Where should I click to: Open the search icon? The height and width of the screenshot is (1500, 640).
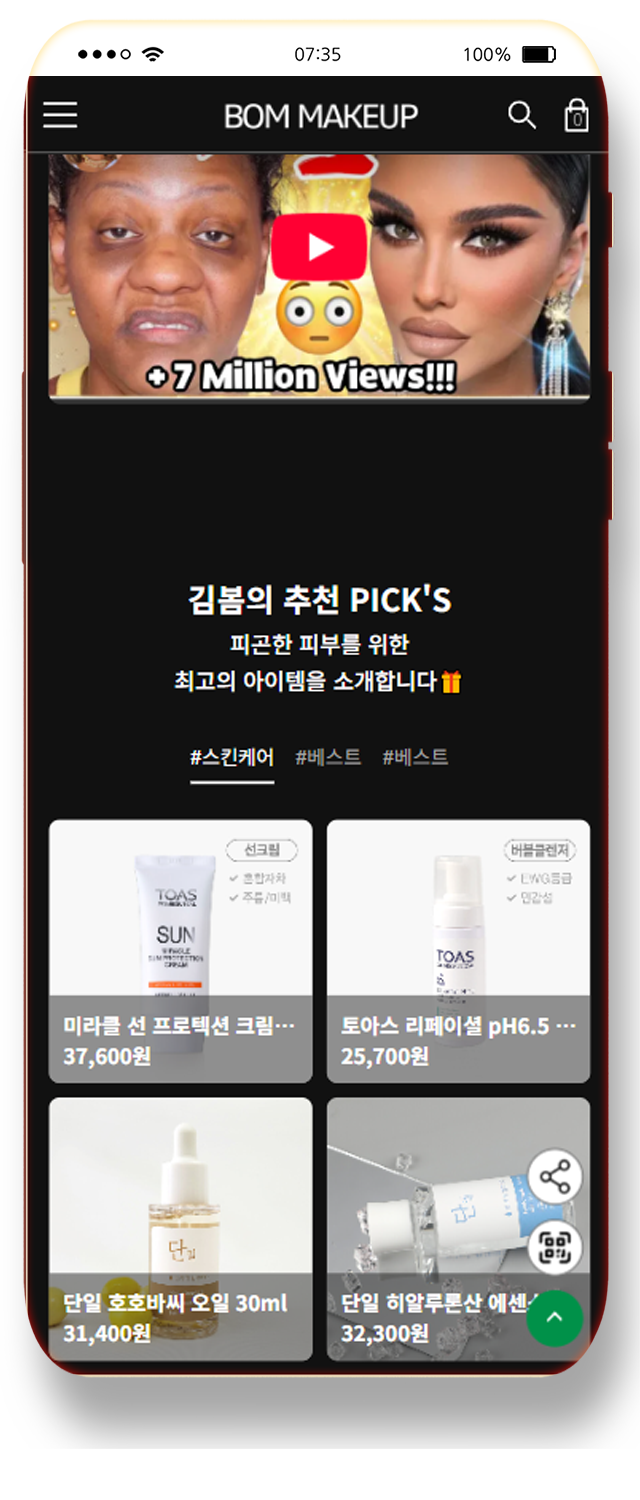point(521,115)
